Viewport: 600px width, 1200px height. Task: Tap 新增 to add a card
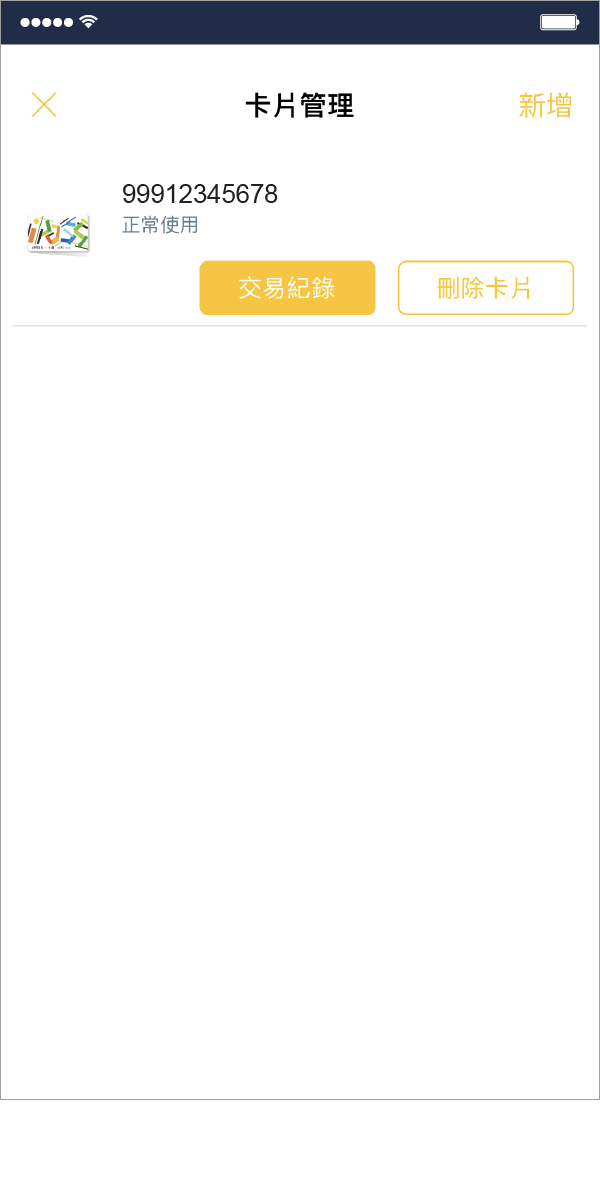coord(545,105)
